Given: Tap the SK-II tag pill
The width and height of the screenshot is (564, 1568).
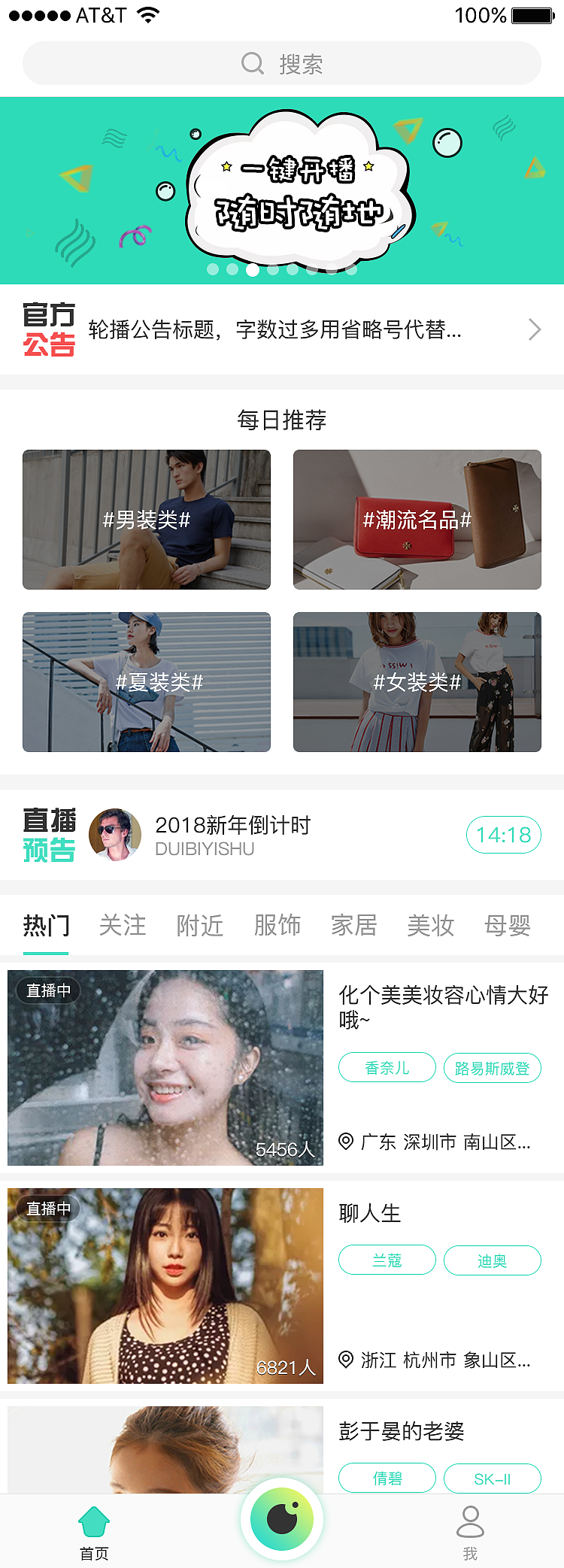Looking at the screenshot, I should (x=493, y=1478).
